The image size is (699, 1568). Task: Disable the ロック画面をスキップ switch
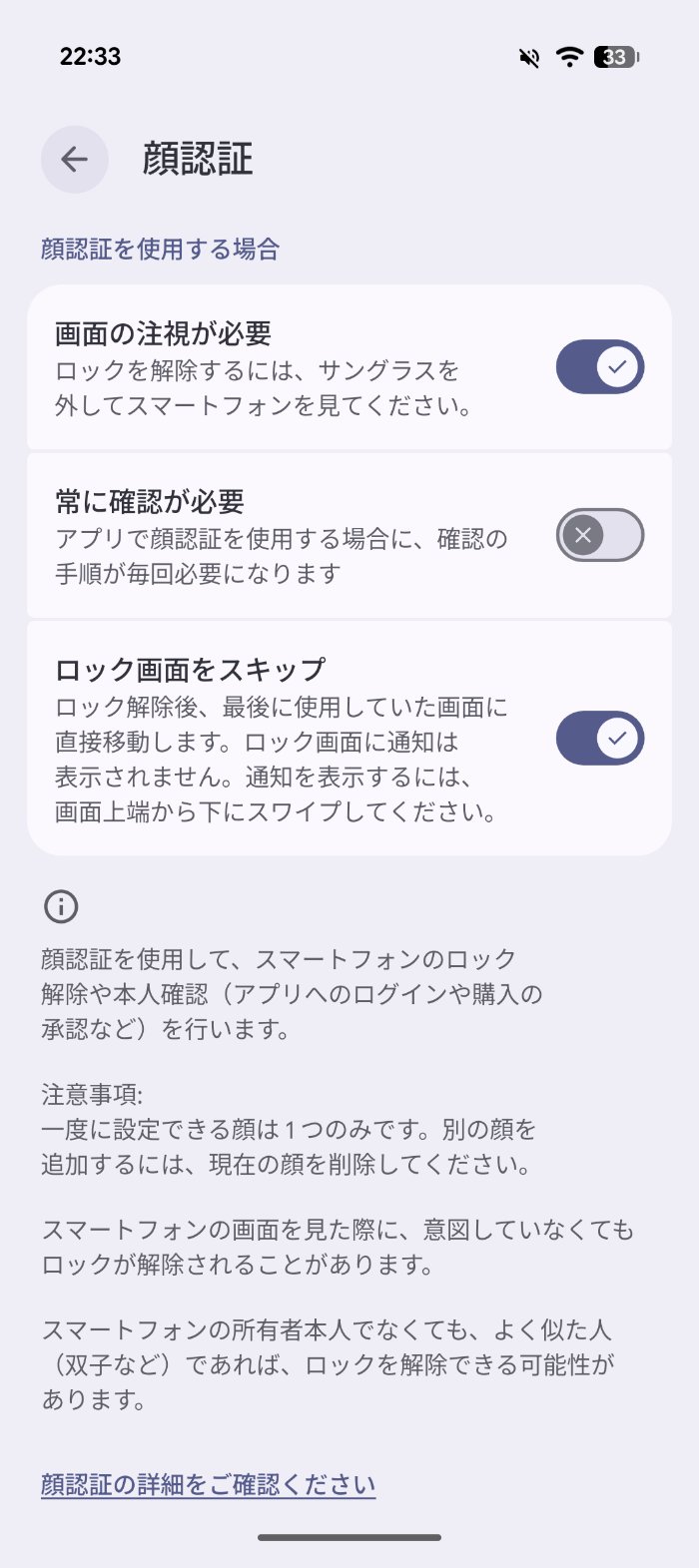pyautogui.click(x=600, y=739)
